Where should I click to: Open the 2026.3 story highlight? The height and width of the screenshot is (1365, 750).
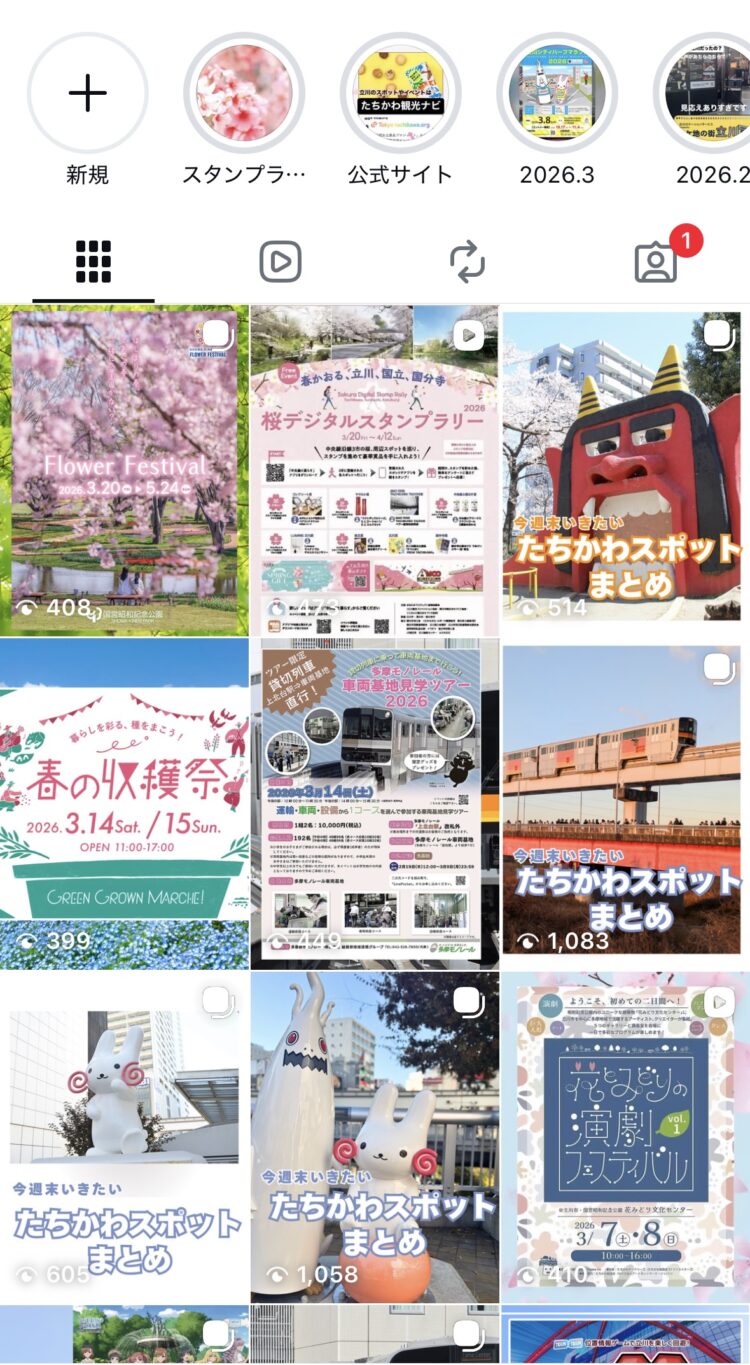tap(557, 93)
